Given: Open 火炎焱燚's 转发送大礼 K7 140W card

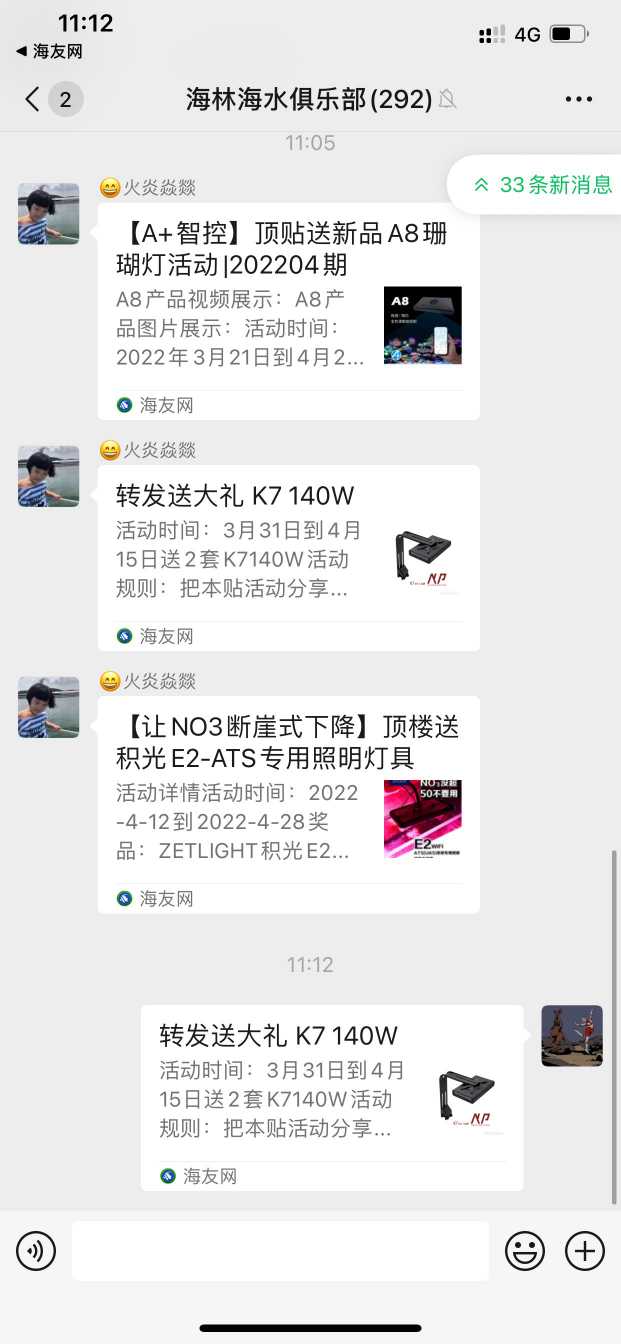Looking at the screenshot, I should [288, 557].
